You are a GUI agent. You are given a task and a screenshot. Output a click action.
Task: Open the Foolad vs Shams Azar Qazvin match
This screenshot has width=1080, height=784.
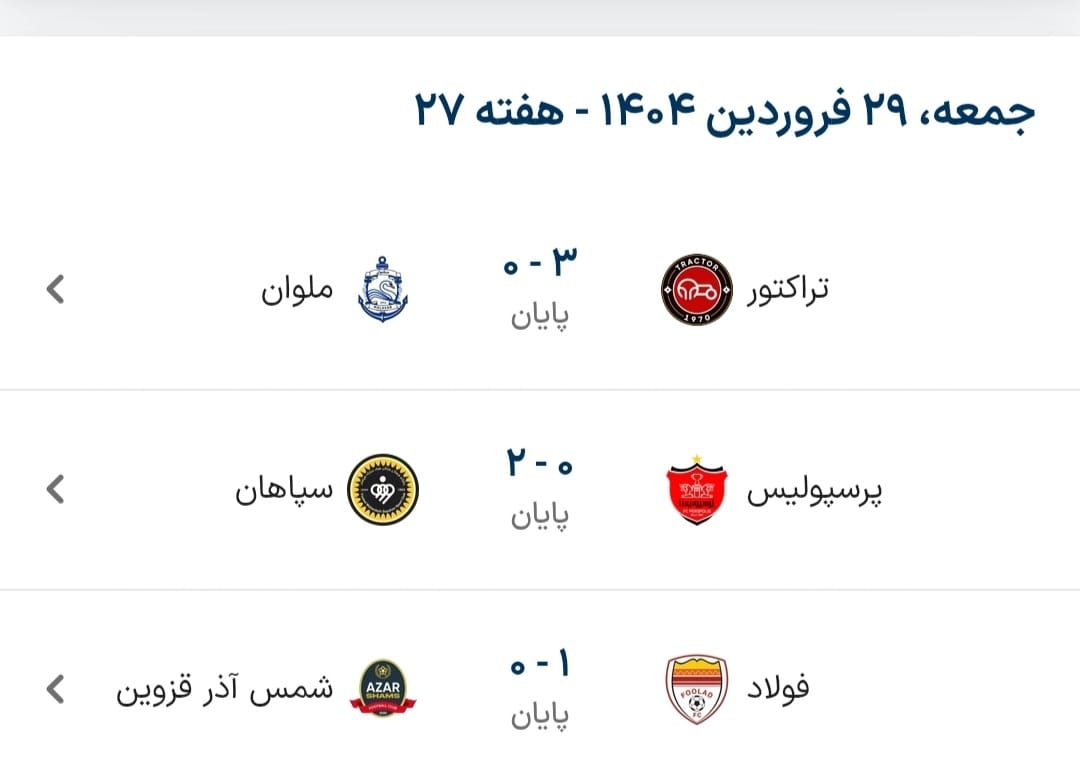pos(540,688)
